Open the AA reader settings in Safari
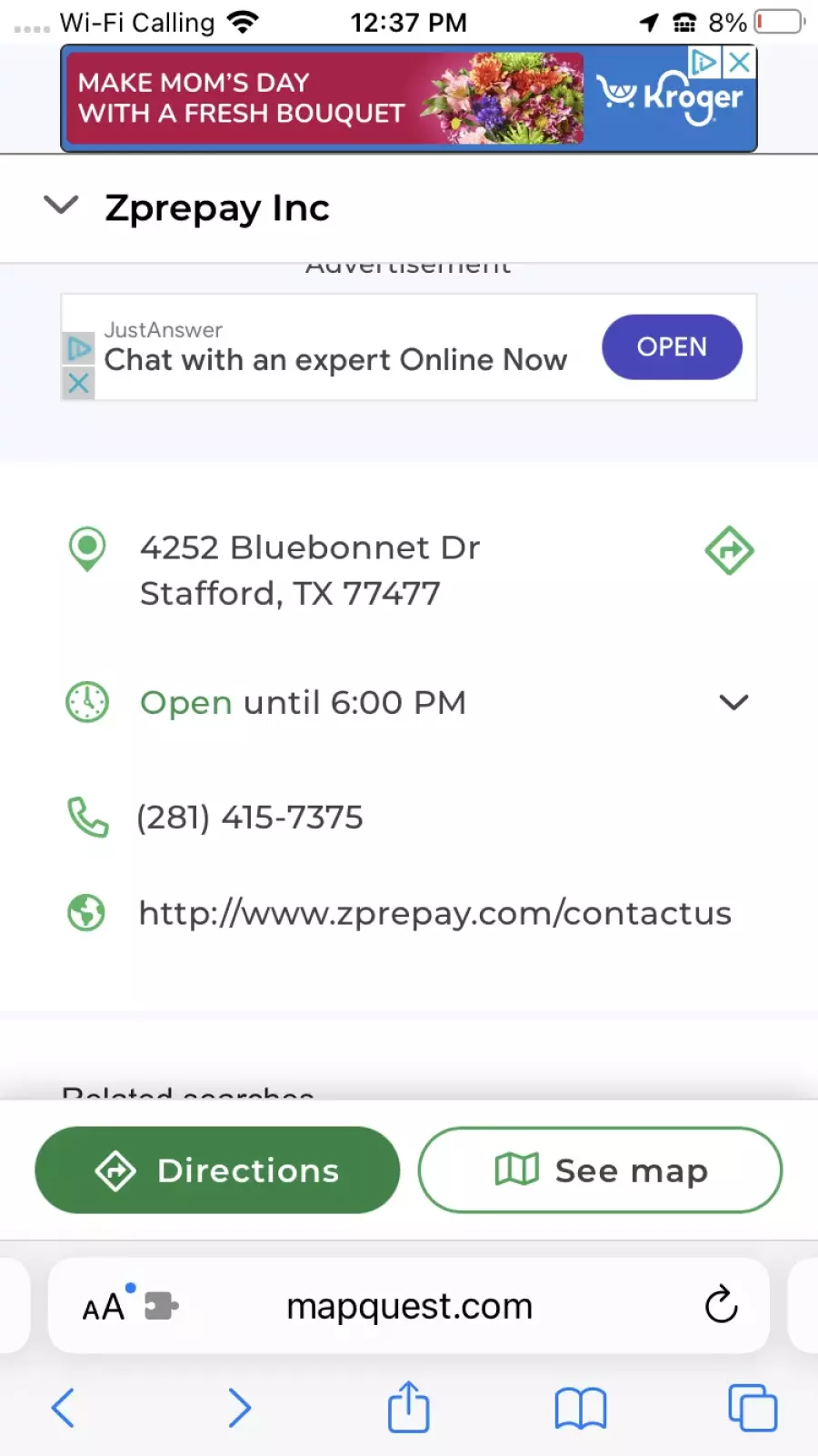This screenshot has height=1456, width=818. tap(104, 1307)
